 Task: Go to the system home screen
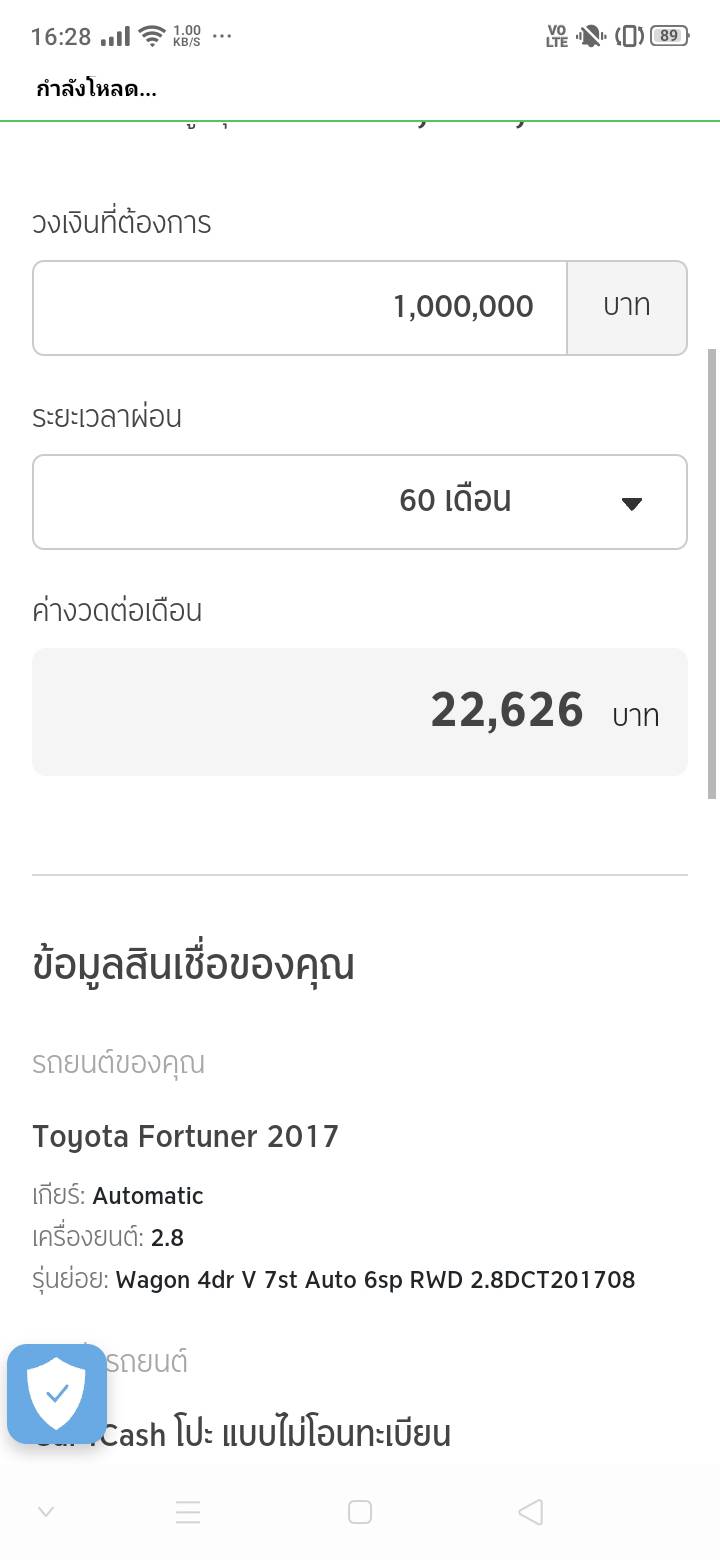(360, 1512)
